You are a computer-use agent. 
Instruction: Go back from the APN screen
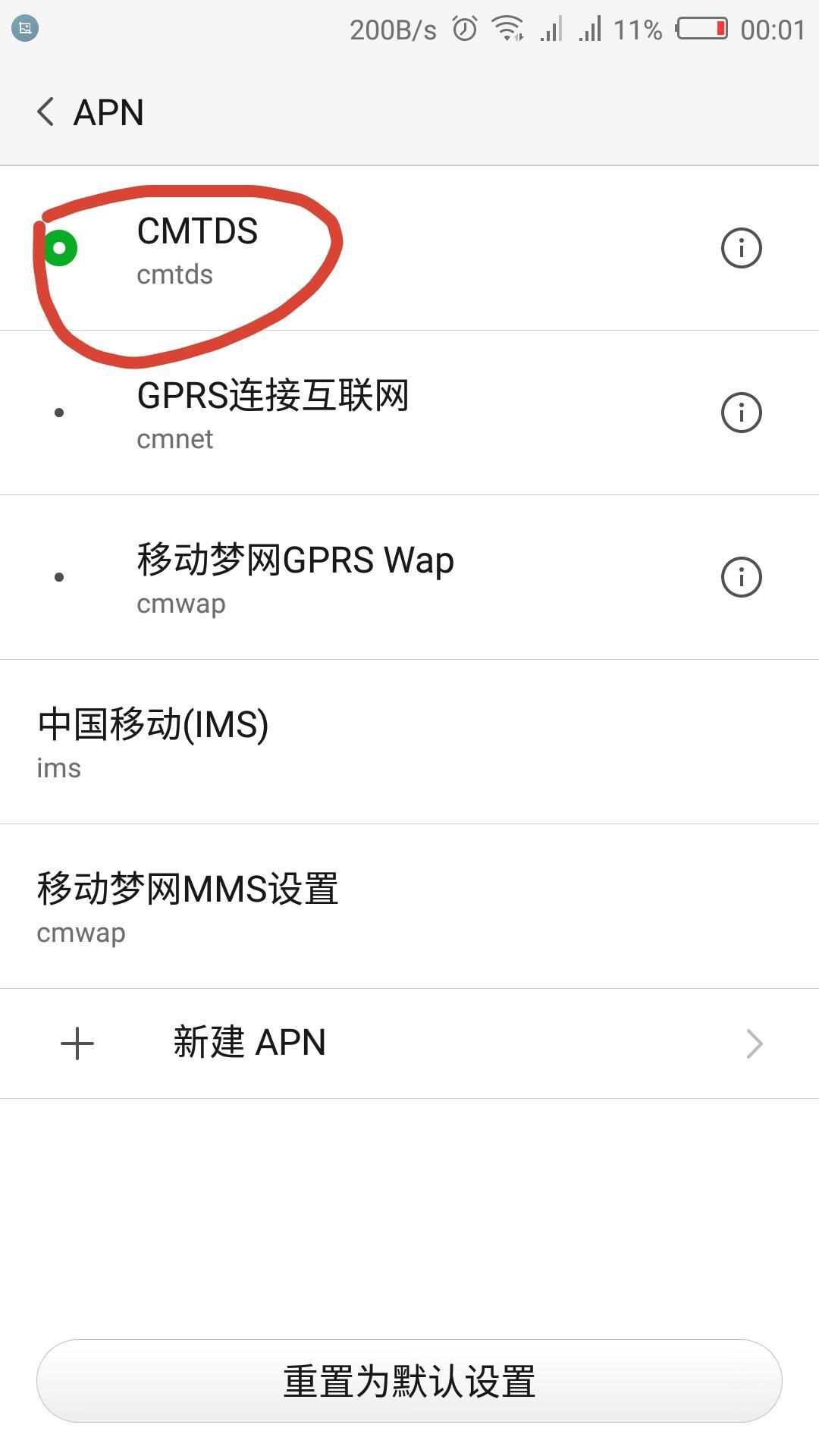(45, 112)
